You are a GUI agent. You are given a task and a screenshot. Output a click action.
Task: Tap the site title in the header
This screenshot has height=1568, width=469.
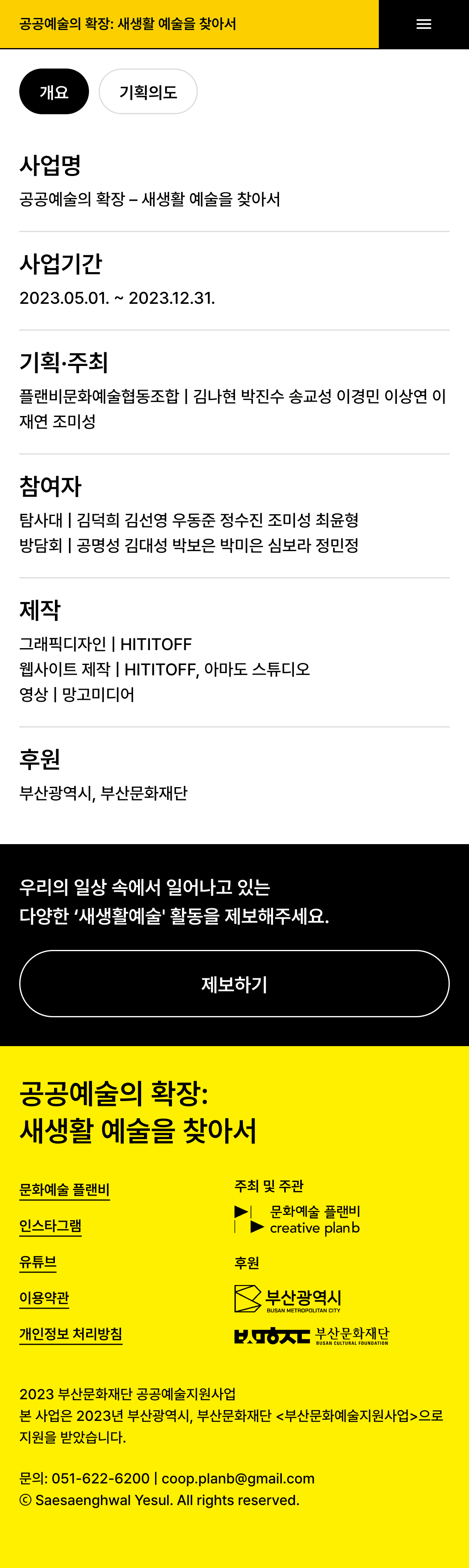point(128,24)
